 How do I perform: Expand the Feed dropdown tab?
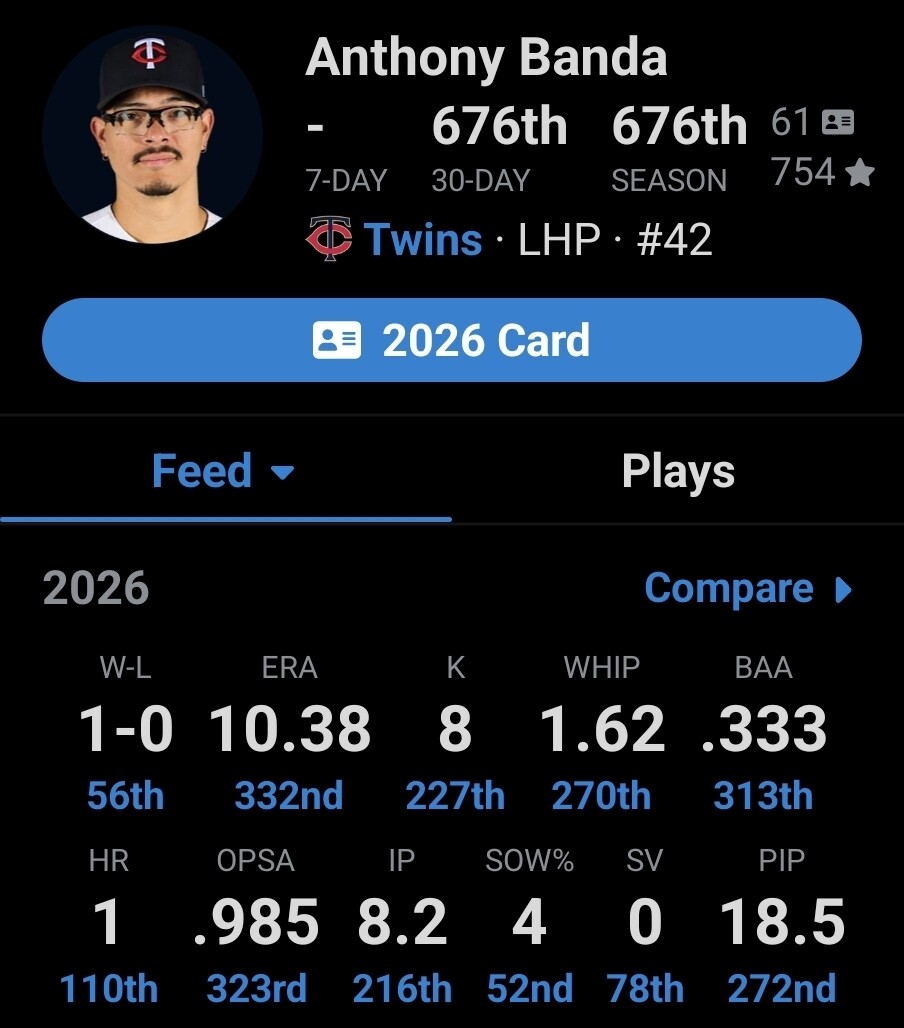click(224, 471)
